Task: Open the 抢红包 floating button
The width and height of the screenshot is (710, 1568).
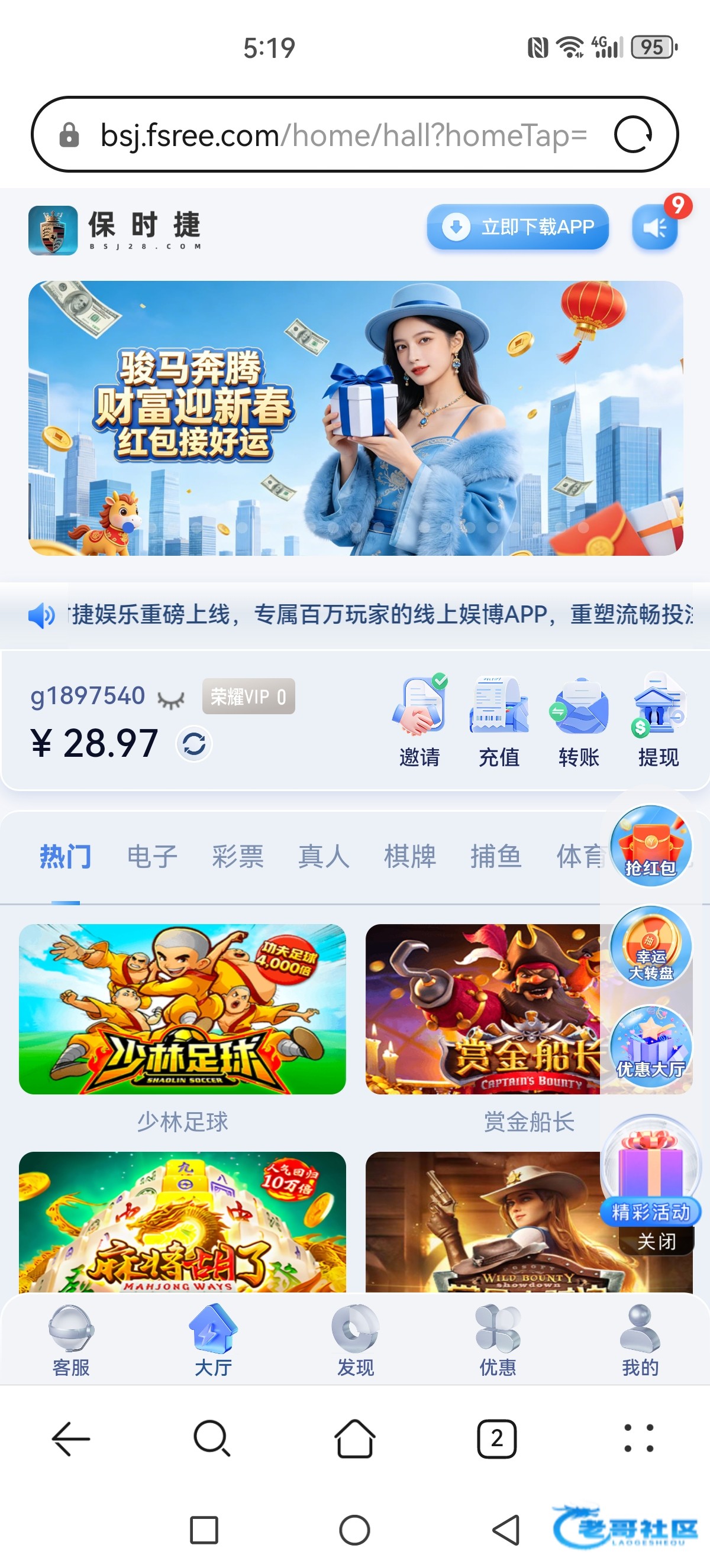Action: point(651,845)
